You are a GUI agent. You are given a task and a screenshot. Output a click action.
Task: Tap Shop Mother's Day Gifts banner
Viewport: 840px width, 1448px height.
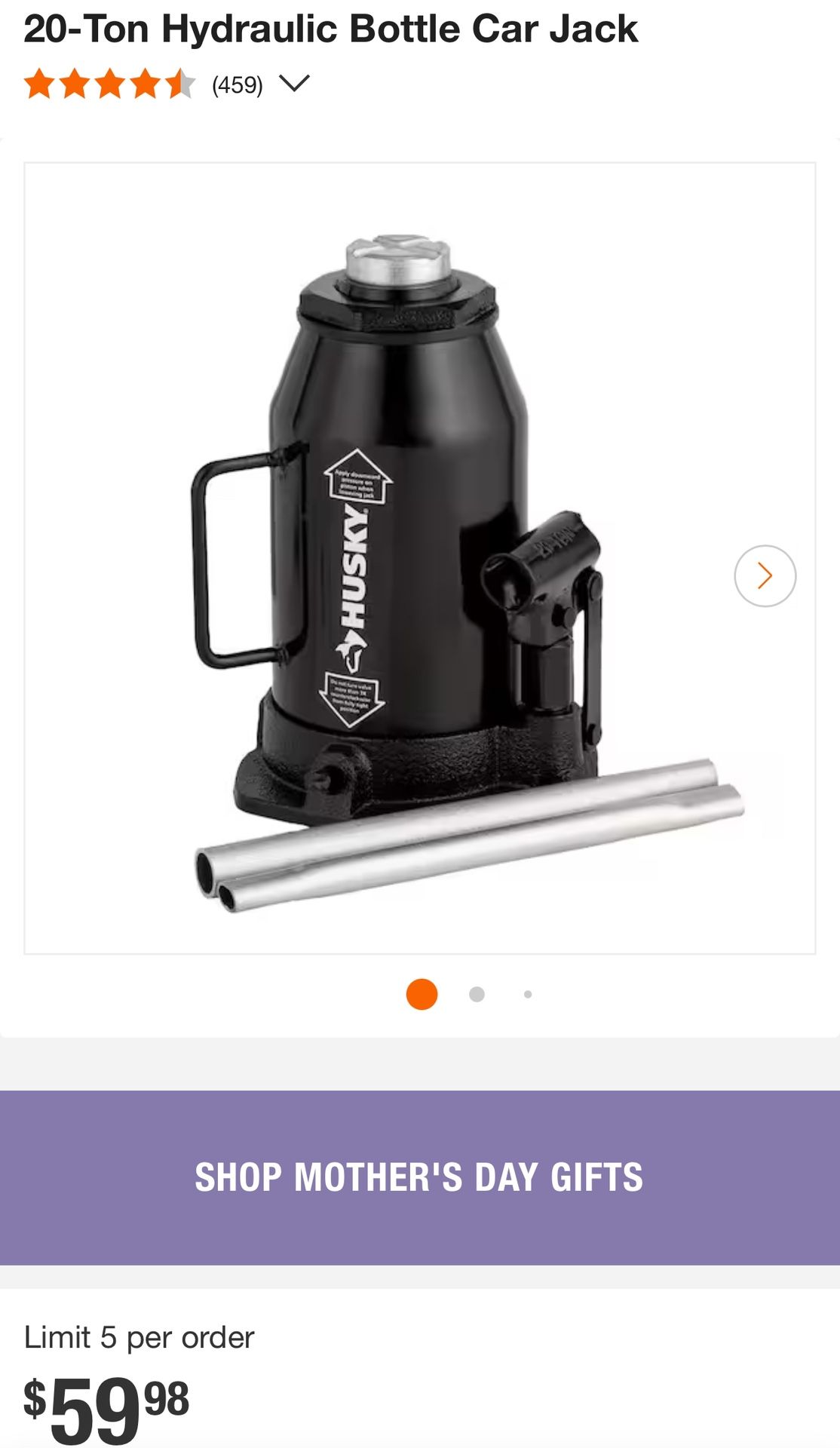click(419, 1177)
